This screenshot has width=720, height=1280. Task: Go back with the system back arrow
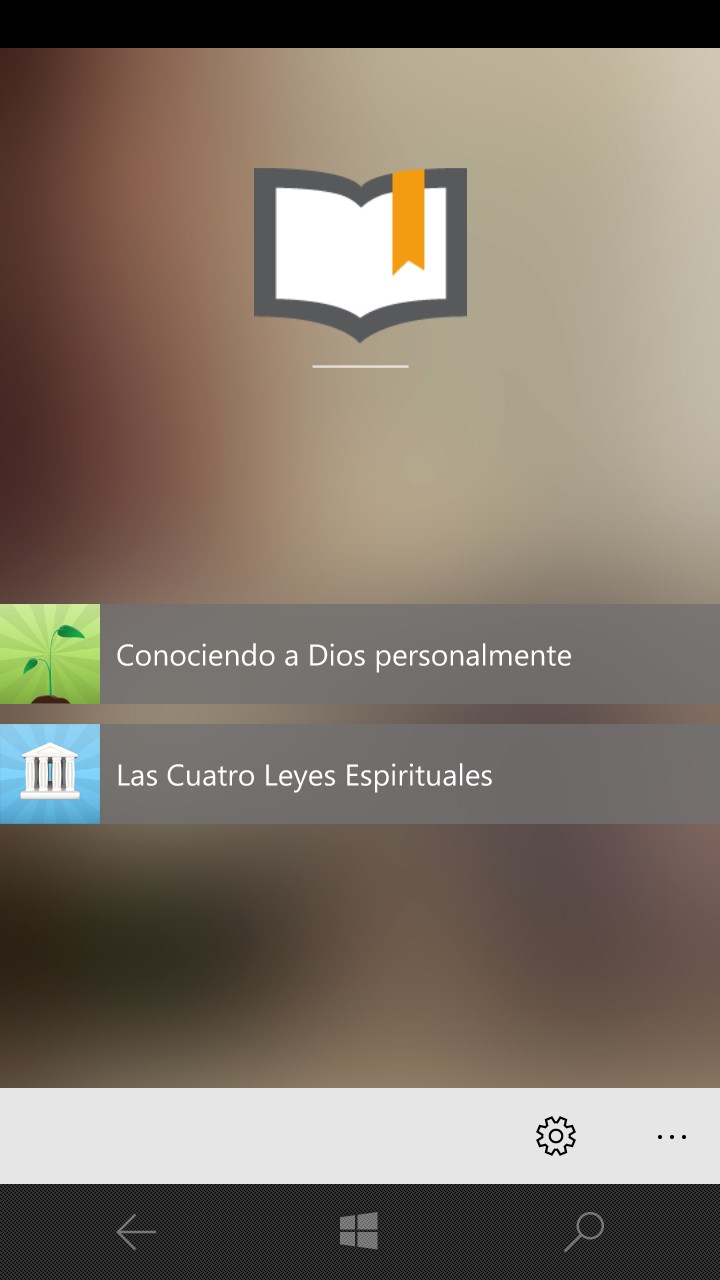[x=136, y=1232]
